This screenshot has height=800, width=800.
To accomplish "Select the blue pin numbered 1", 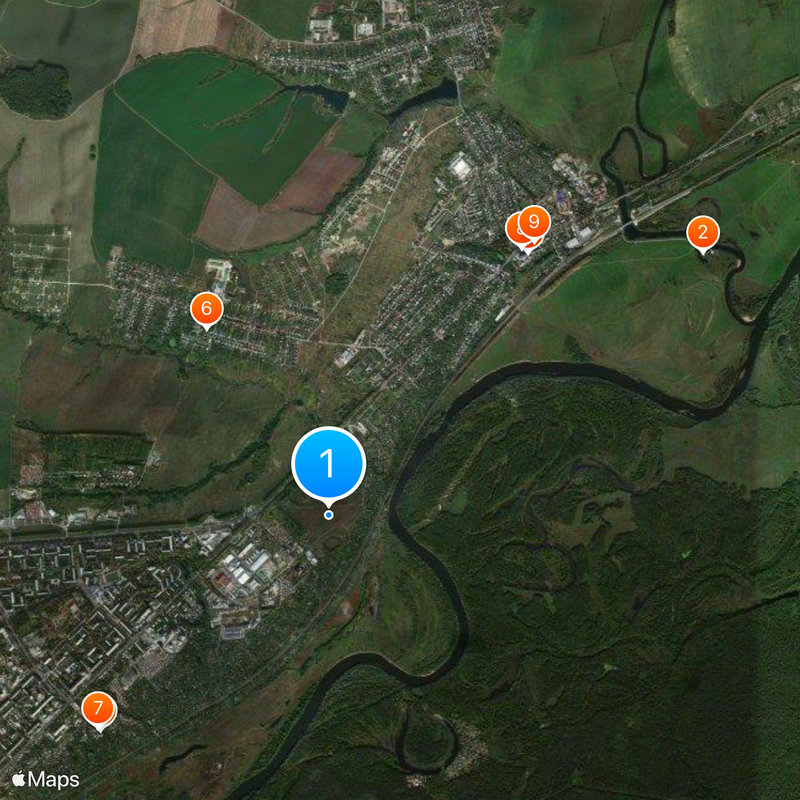I will pyautogui.click(x=328, y=464).
